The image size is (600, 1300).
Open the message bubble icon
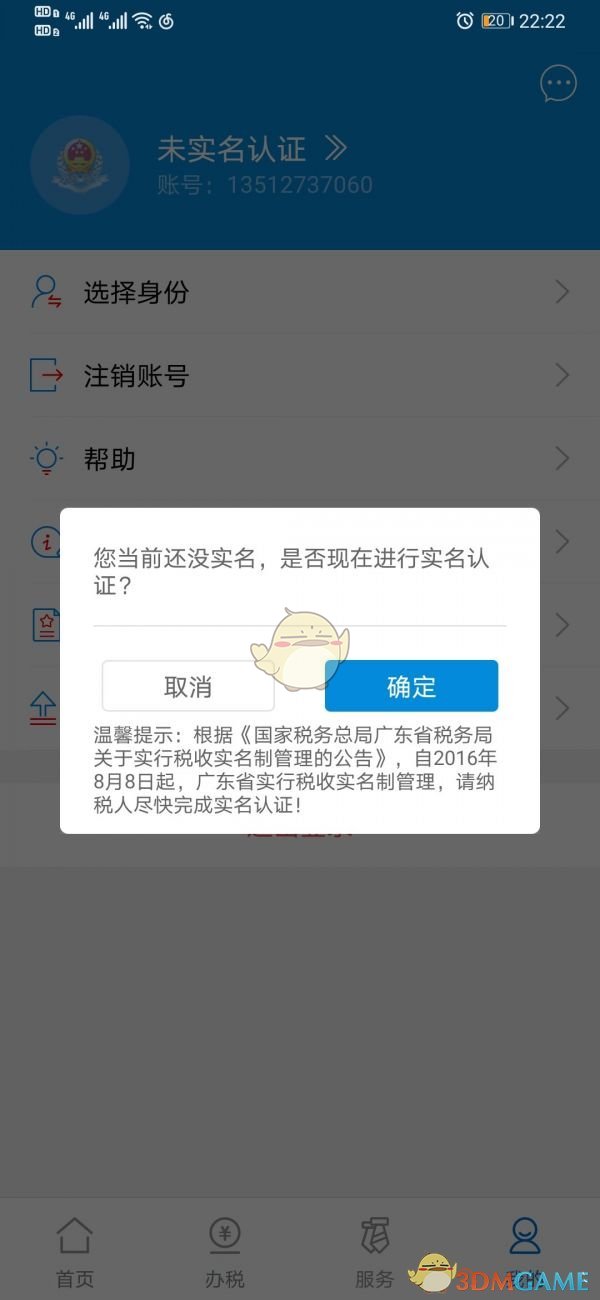pyautogui.click(x=558, y=84)
